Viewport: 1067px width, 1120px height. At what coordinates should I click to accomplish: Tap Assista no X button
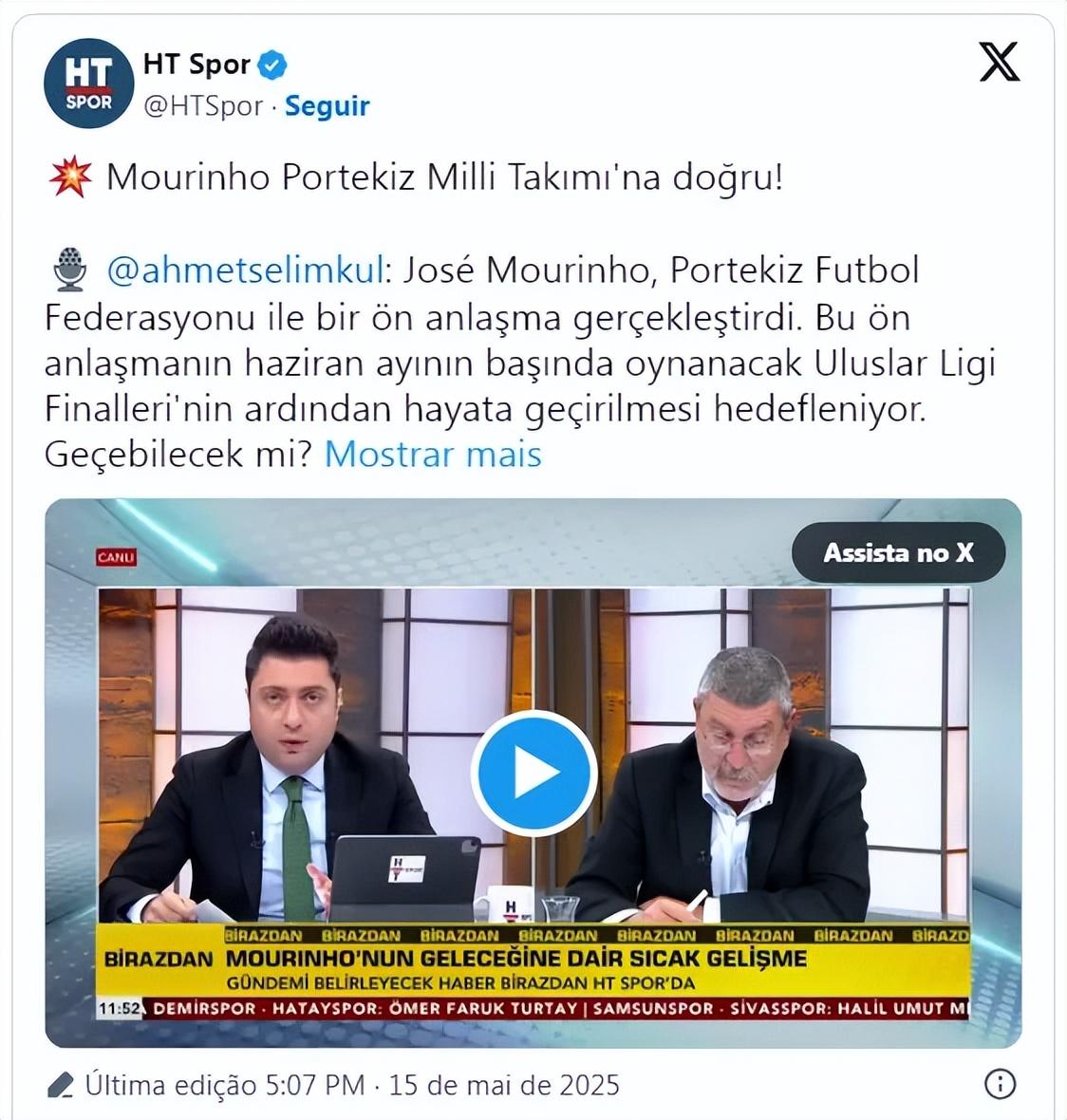(x=898, y=552)
